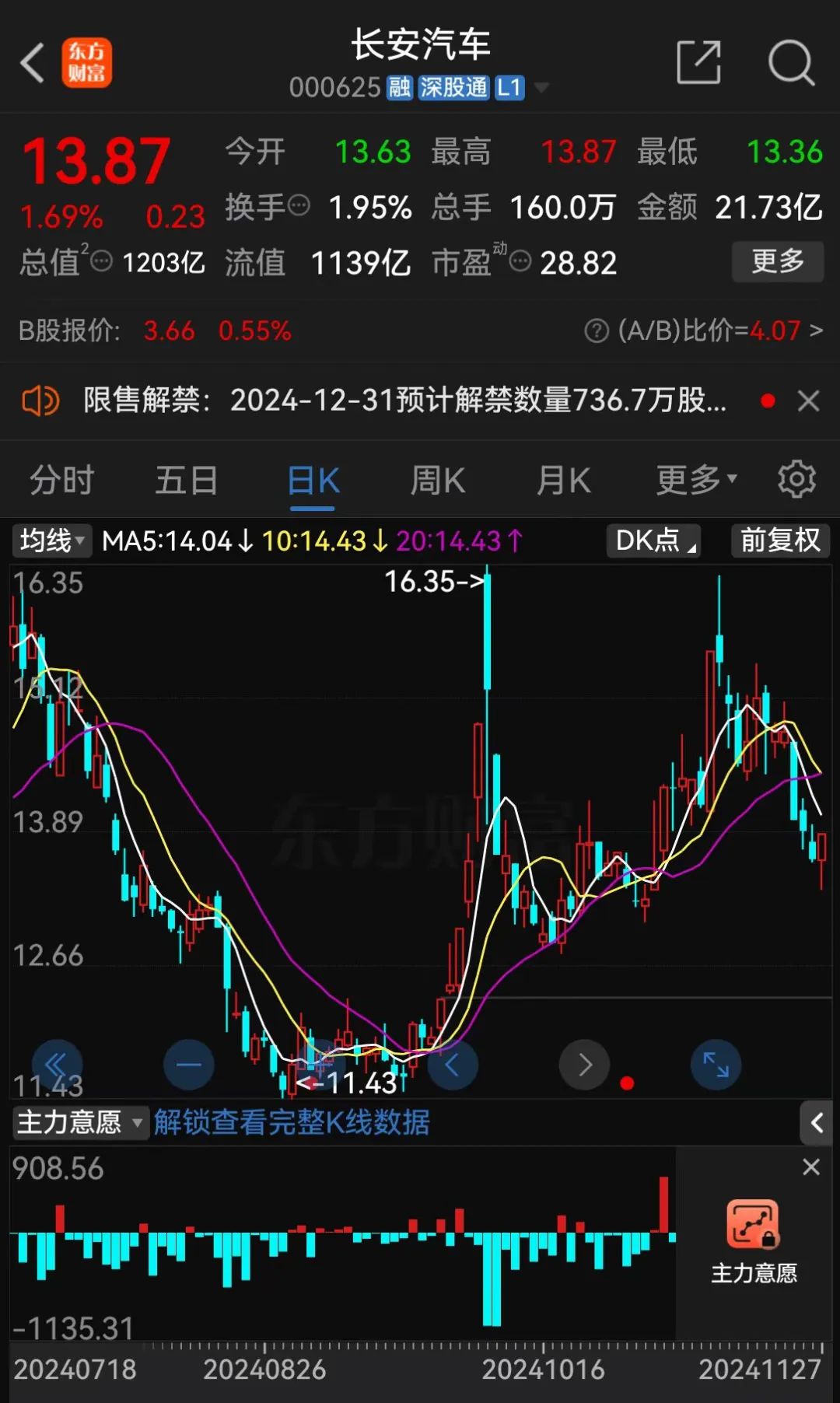The width and height of the screenshot is (840, 1403).
Task: Open the stock search
Action: 790,63
